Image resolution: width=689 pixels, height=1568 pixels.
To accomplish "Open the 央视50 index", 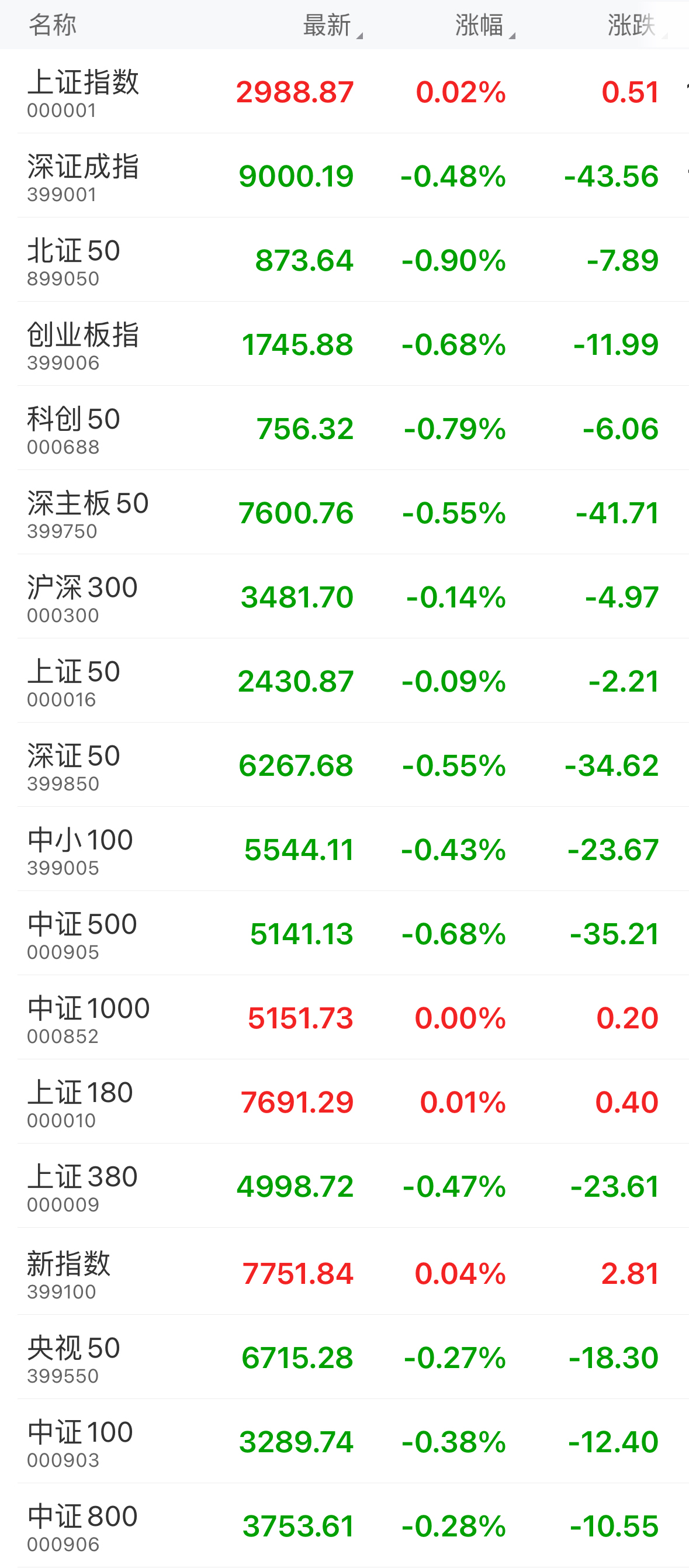I will pos(74,1358).
